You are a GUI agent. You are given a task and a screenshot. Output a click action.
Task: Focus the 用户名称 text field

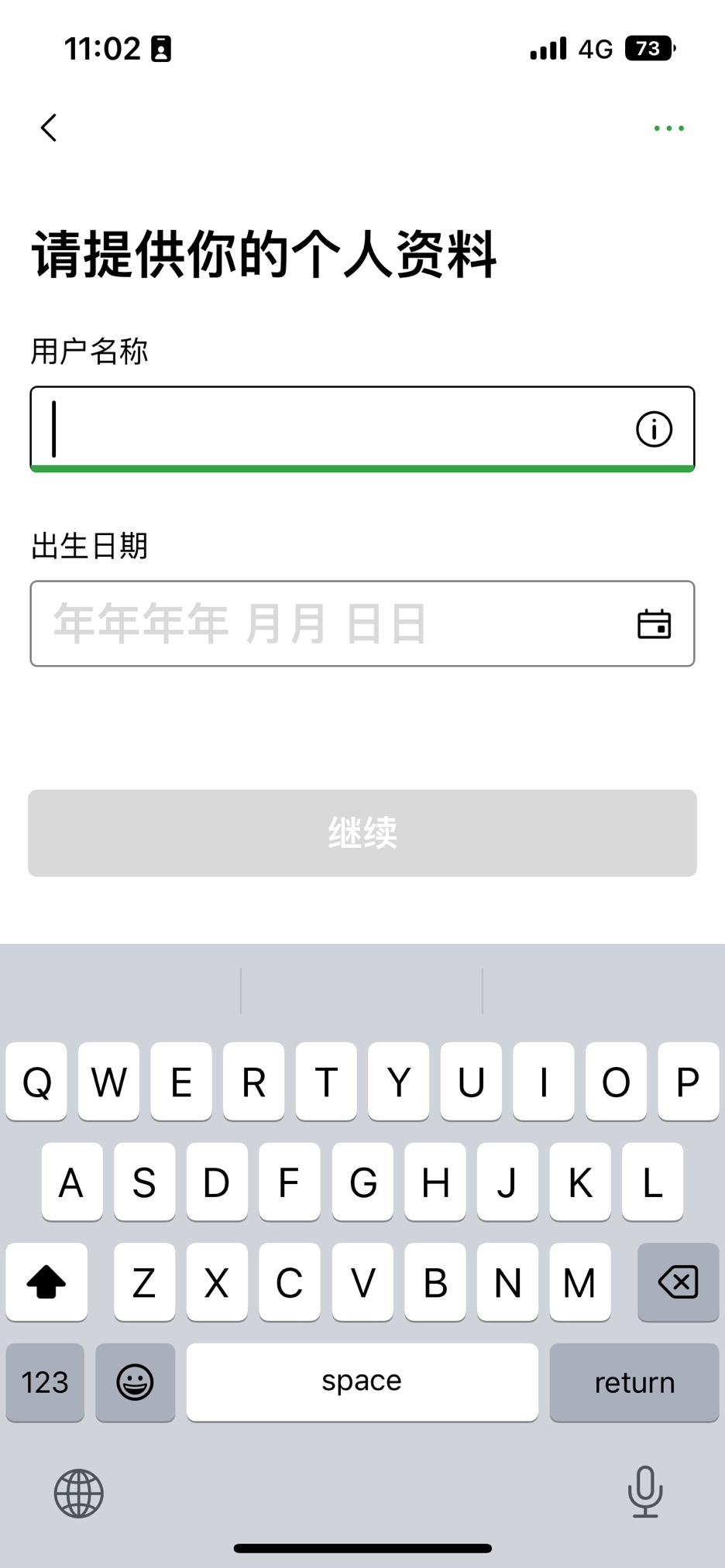tap(362, 429)
